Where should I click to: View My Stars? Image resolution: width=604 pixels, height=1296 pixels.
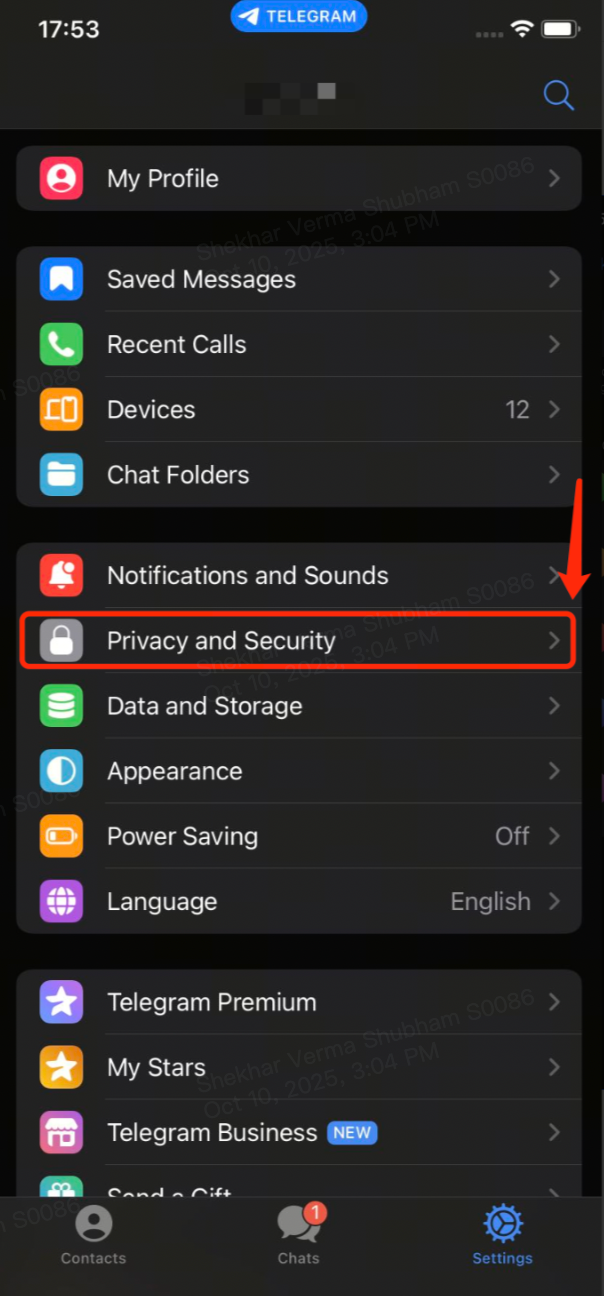point(299,1068)
